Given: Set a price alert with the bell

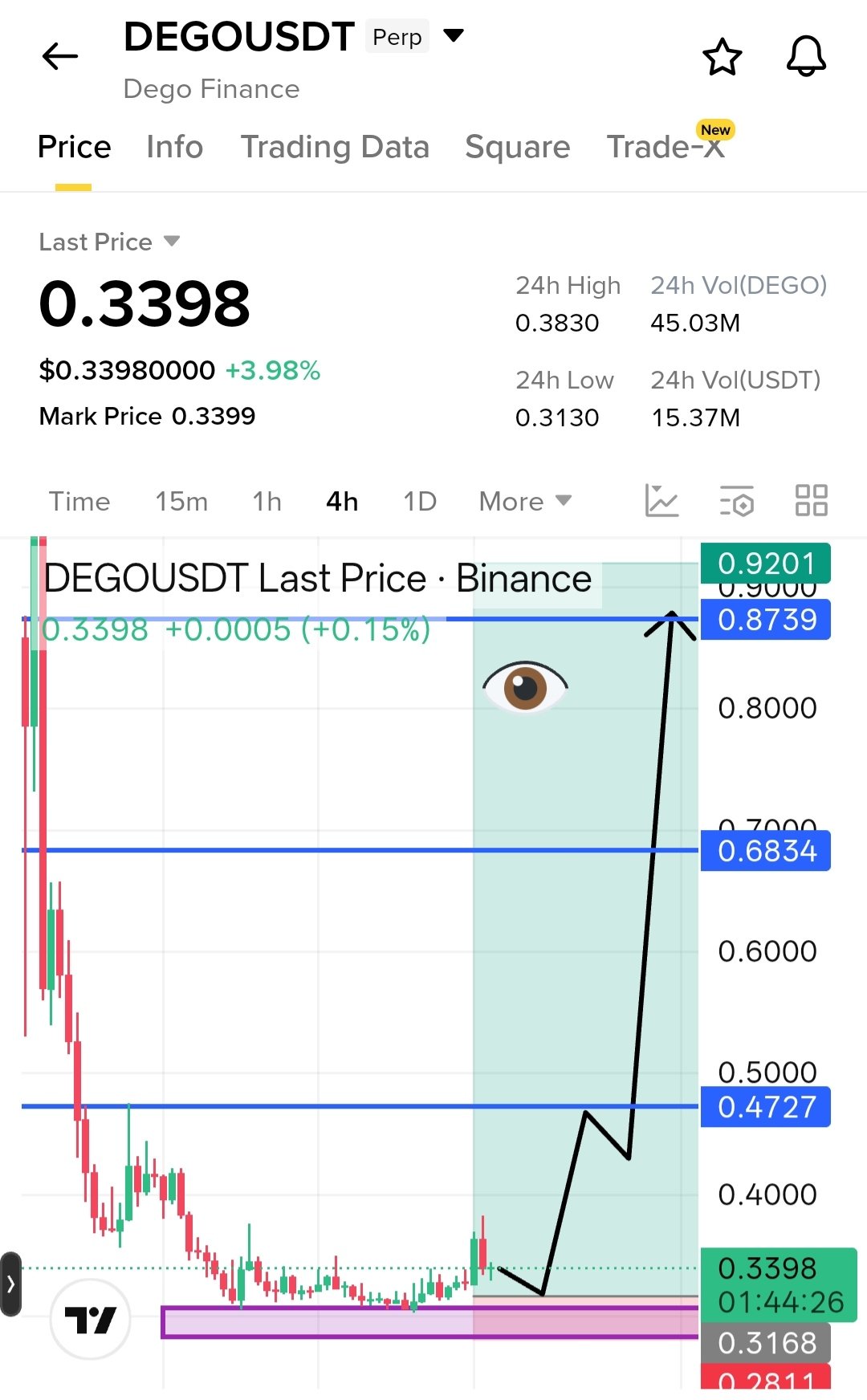Looking at the screenshot, I should (x=806, y=57).
